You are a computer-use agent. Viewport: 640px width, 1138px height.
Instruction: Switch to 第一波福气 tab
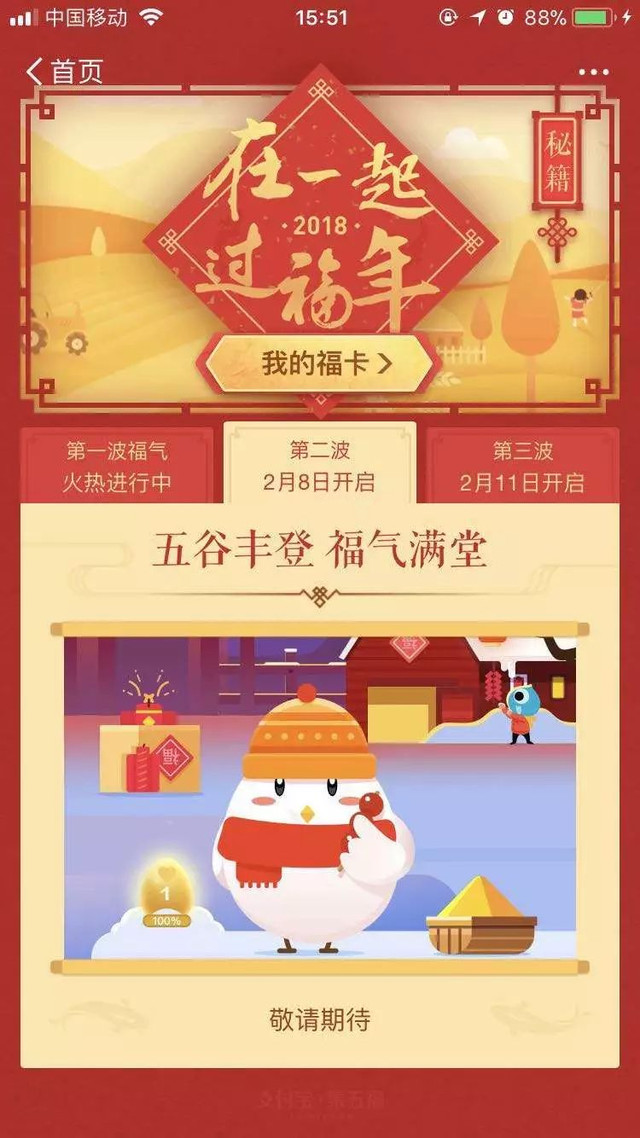click(x=118, y=466)
